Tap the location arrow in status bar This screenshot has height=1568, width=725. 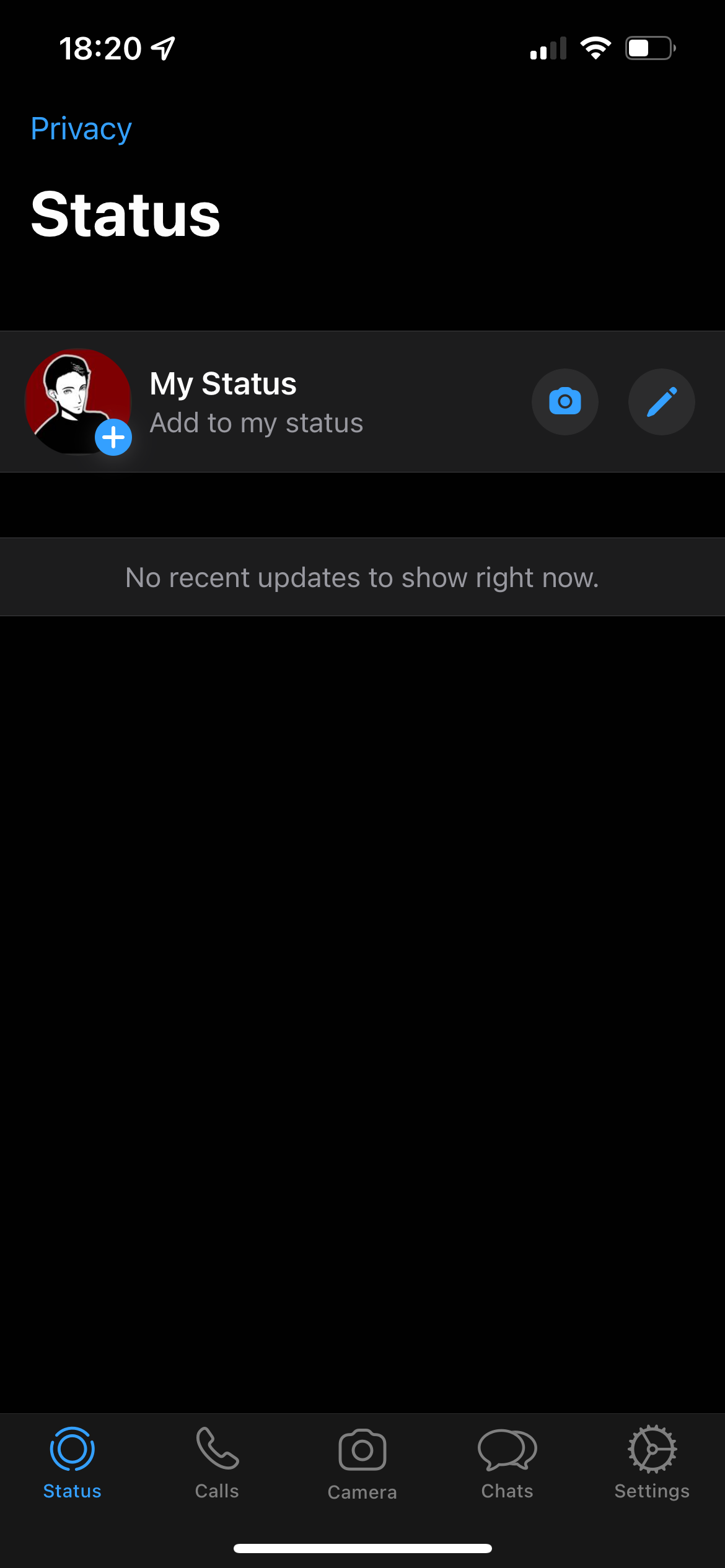point(162,48)
